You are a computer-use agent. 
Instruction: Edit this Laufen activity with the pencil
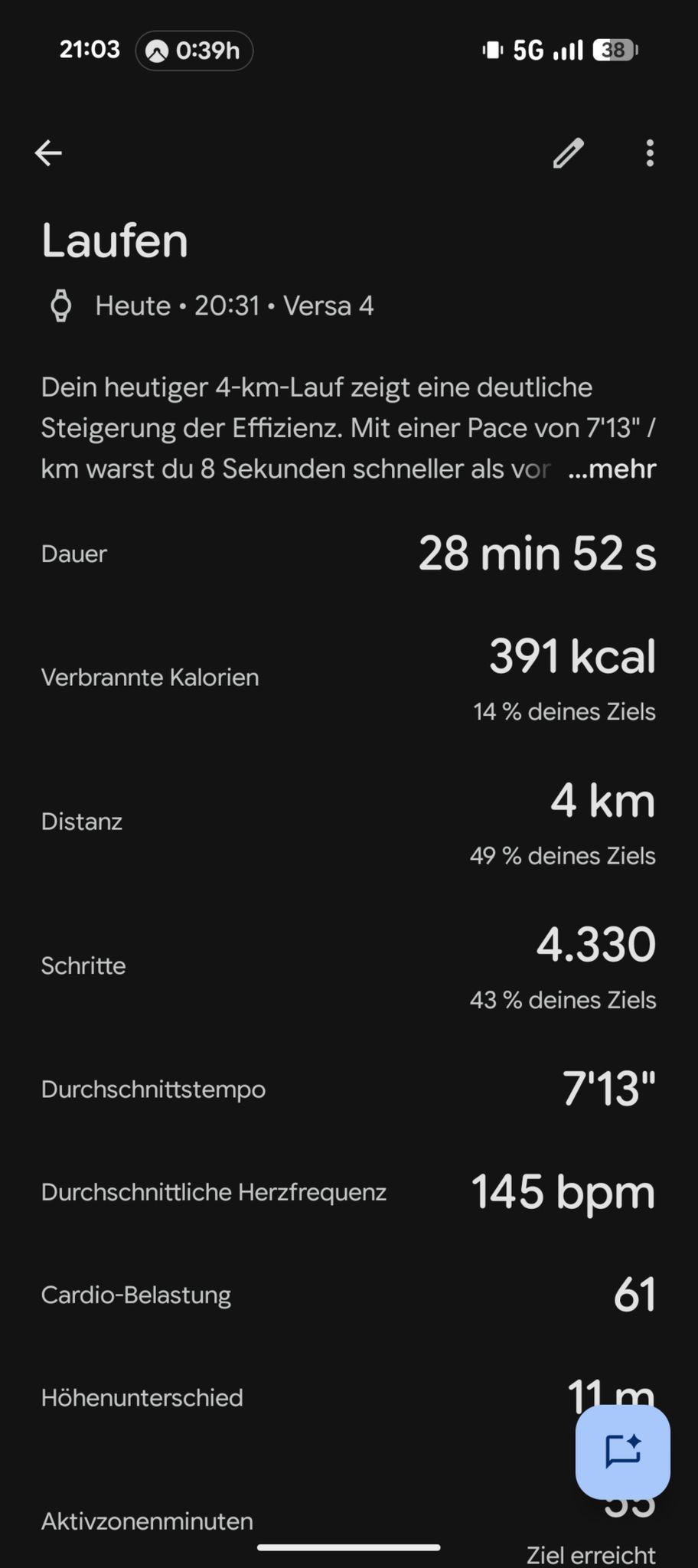click(x=569, y=153)
